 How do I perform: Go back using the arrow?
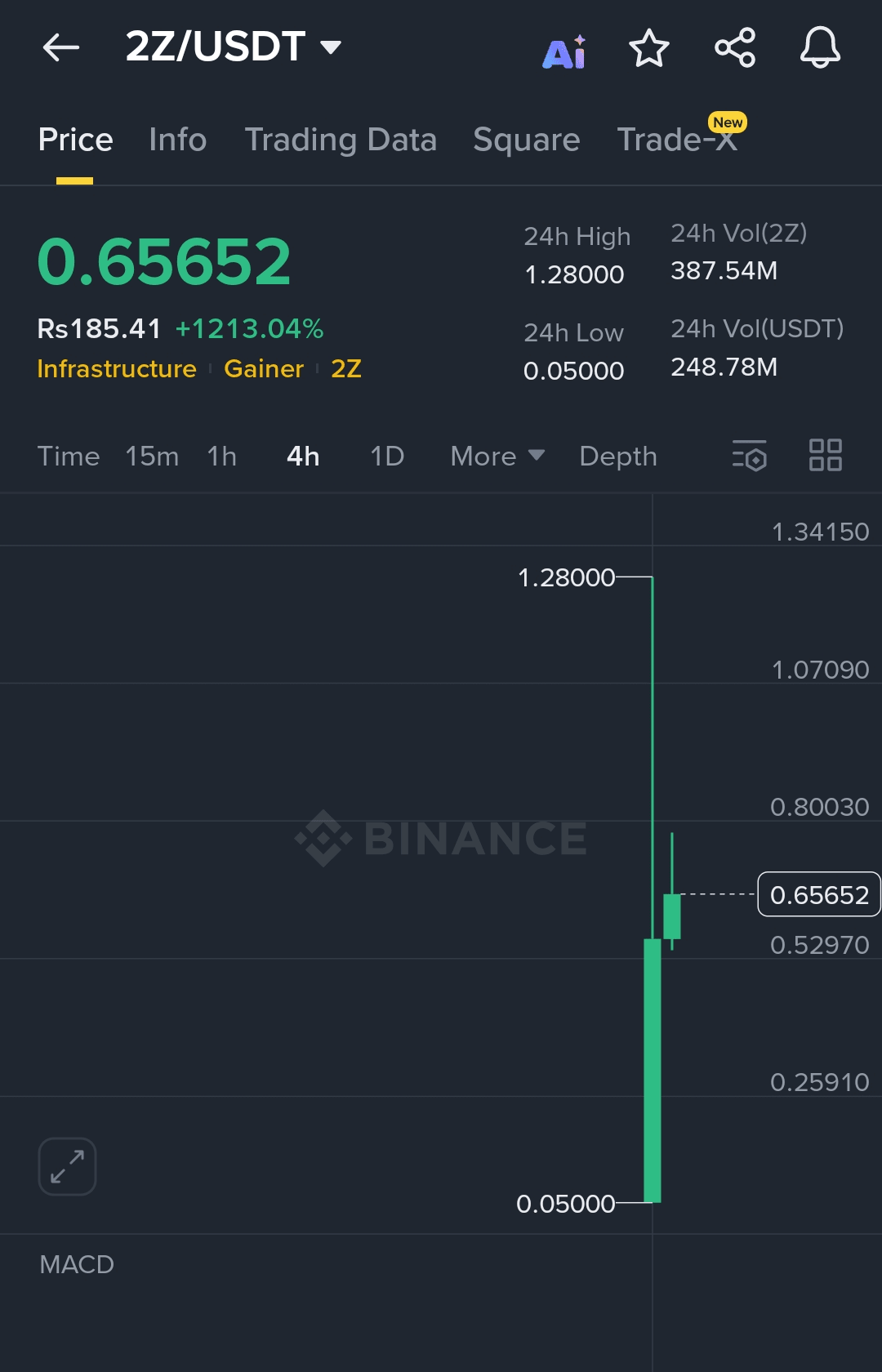[x=61, y=47]
